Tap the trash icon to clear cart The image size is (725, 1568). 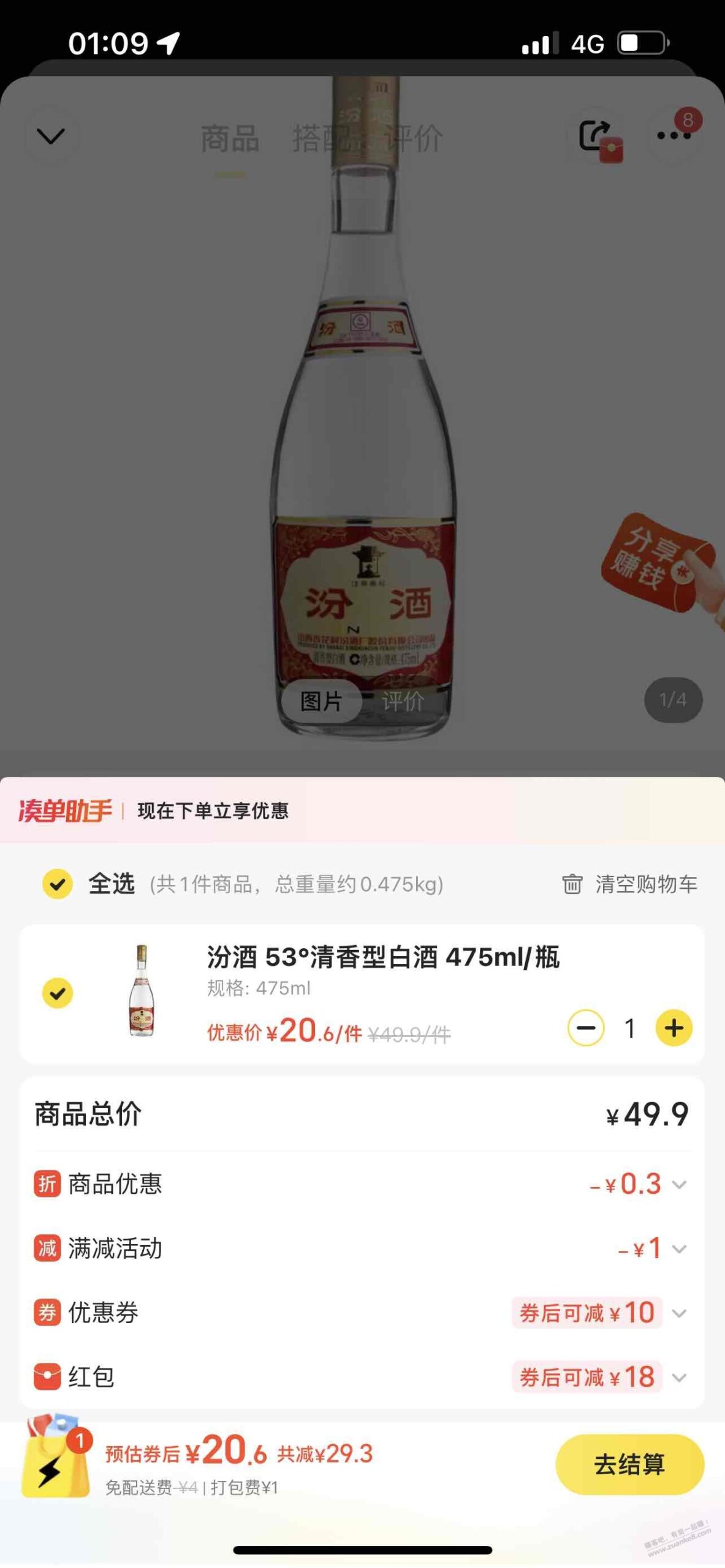[570, 884]
